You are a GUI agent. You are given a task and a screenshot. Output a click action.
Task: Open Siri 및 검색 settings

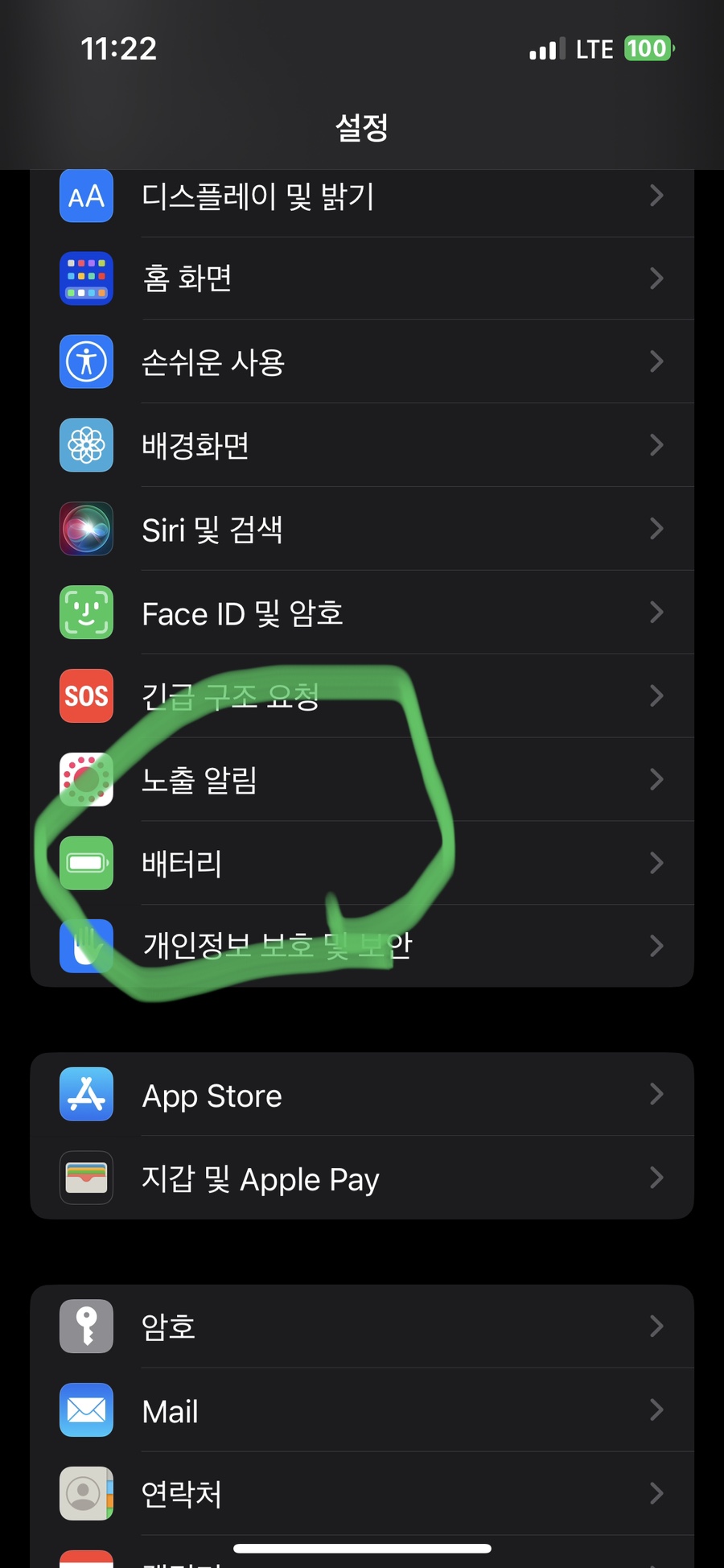point(212,530)
